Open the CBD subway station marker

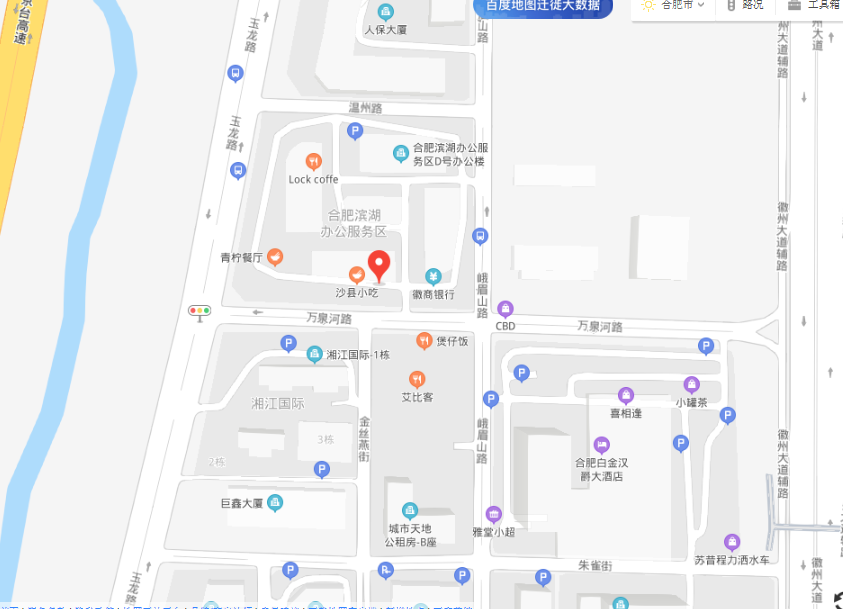pos(506,308)
